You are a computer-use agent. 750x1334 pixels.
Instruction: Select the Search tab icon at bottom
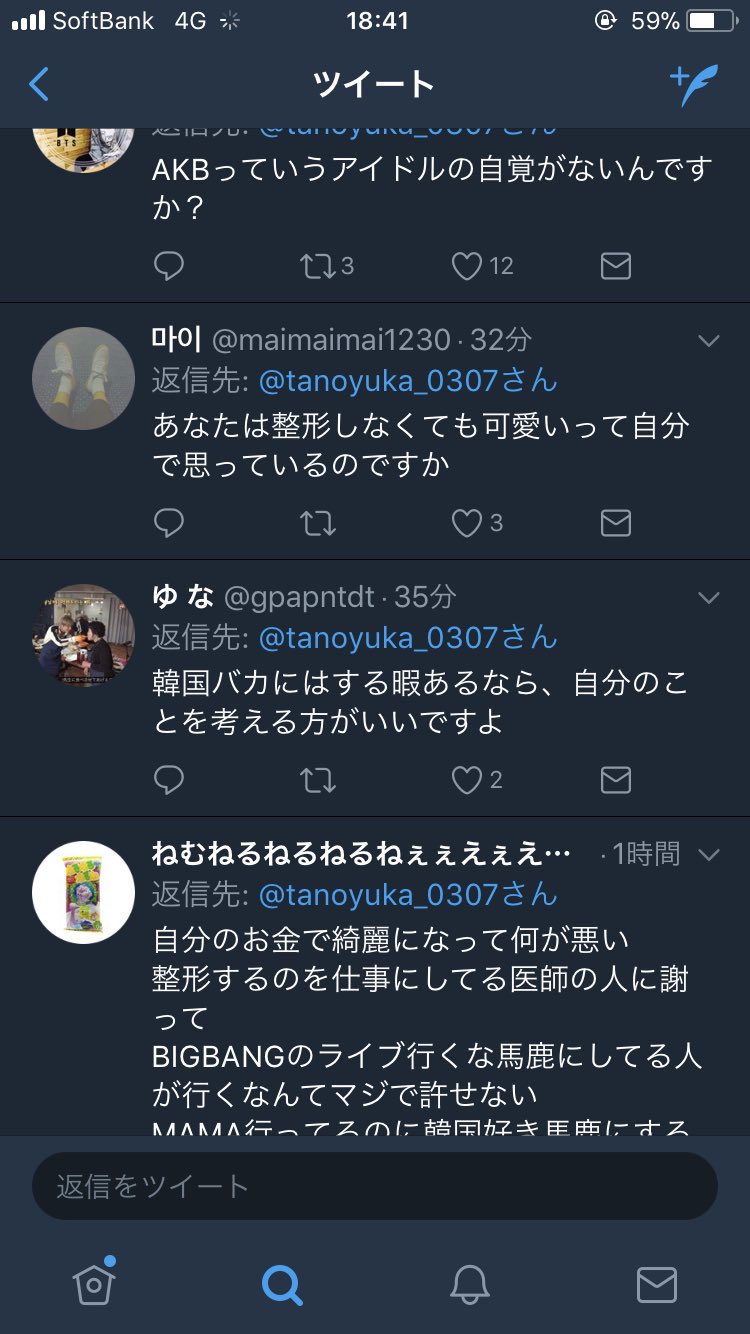[x=282, y=1287]
